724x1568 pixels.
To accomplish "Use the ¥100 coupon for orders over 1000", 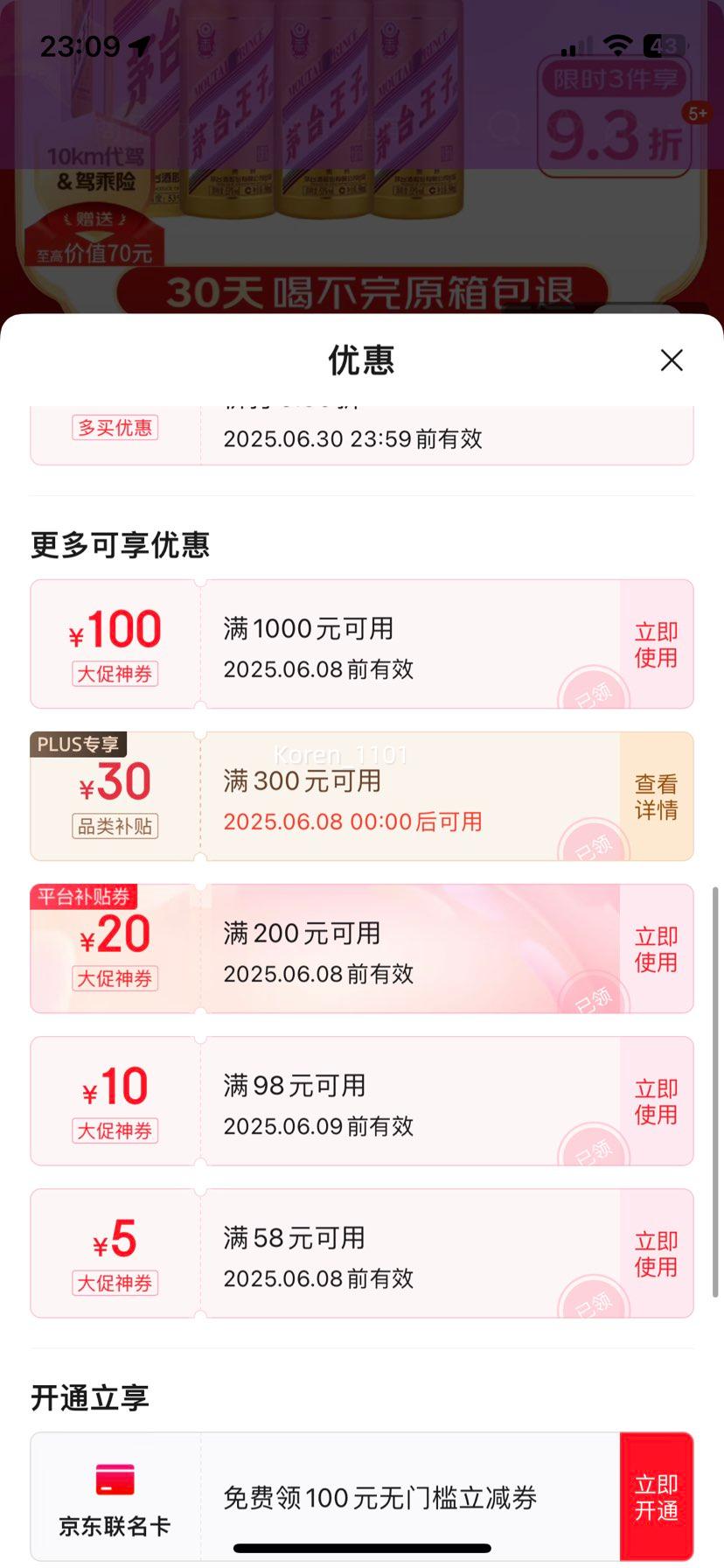I will click(656, 644).
